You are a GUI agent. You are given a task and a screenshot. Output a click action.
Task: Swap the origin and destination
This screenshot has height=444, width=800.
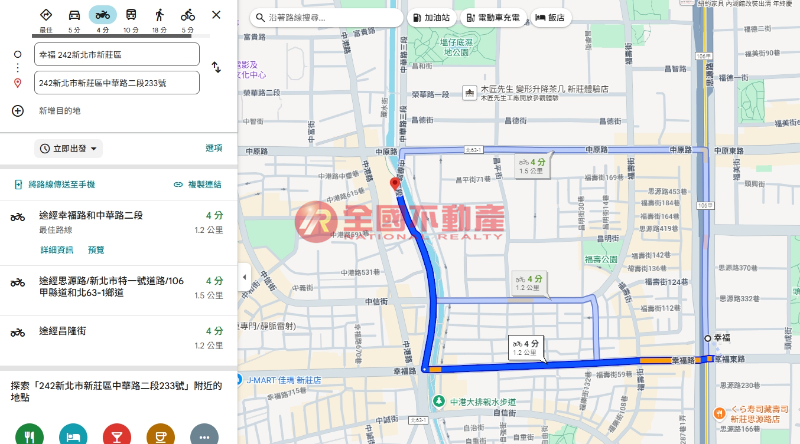(216, 68)
